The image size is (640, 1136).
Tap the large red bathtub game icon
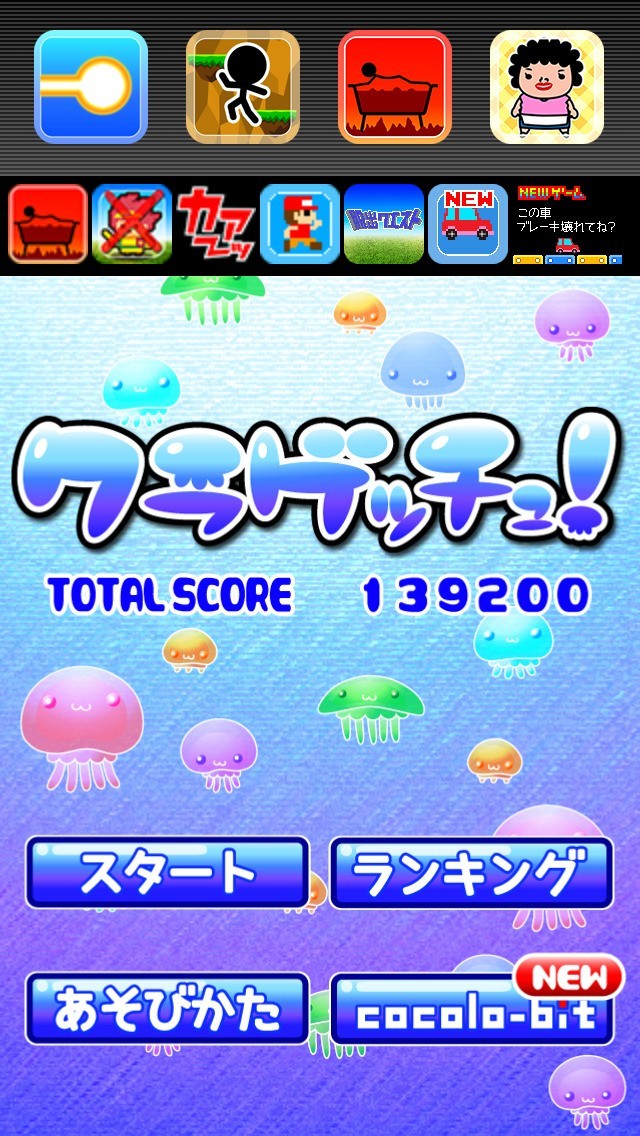click(395, 87)
